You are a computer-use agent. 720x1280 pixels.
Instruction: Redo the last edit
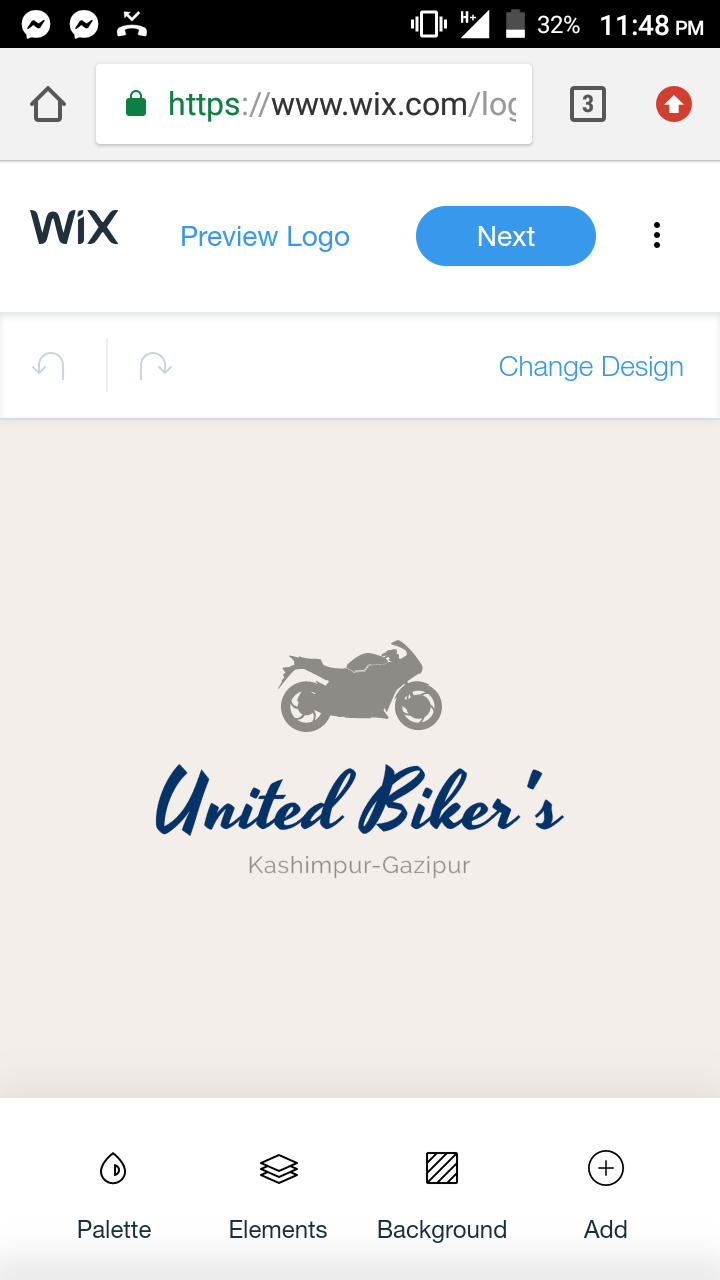155,366
